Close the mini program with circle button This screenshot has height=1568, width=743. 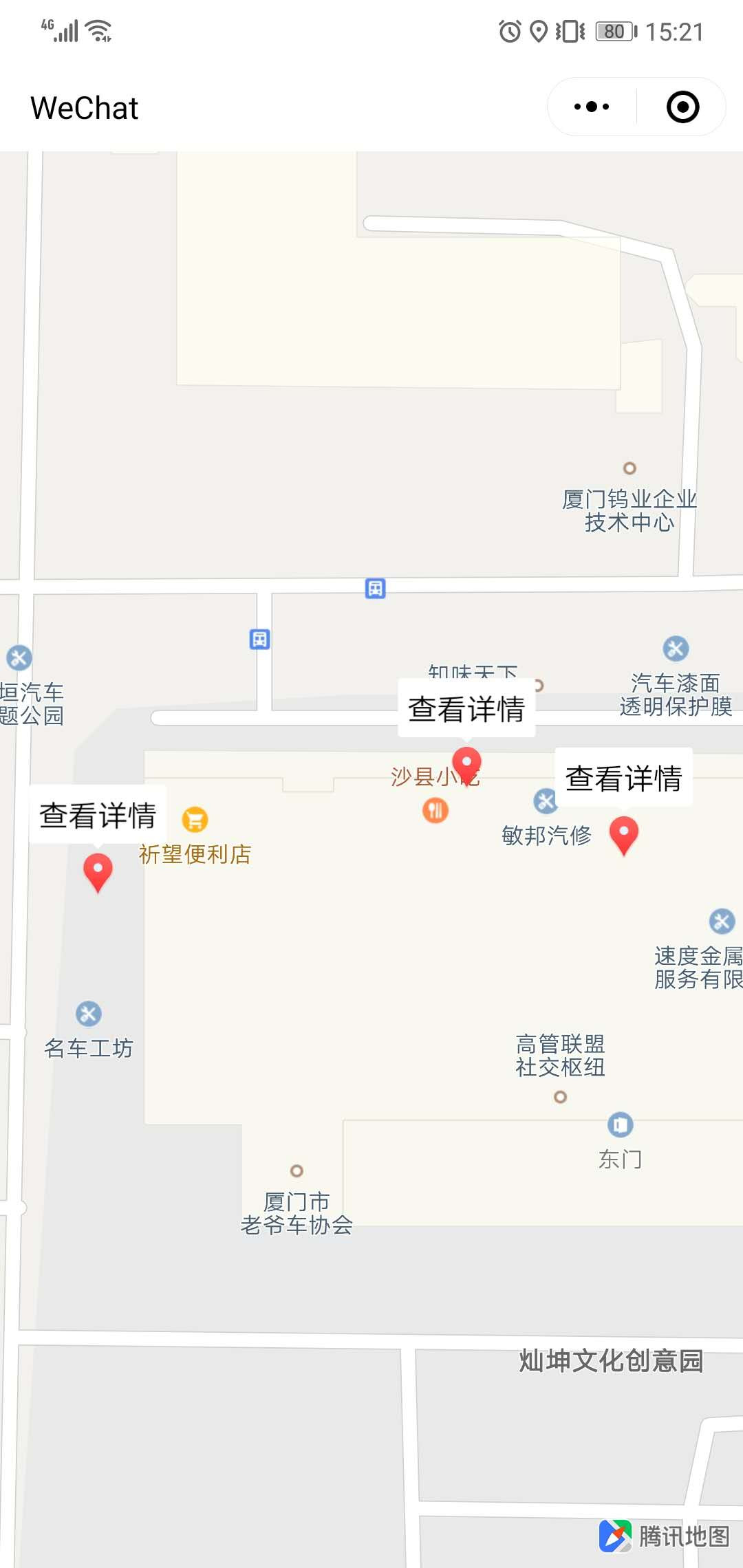[682, 107]
